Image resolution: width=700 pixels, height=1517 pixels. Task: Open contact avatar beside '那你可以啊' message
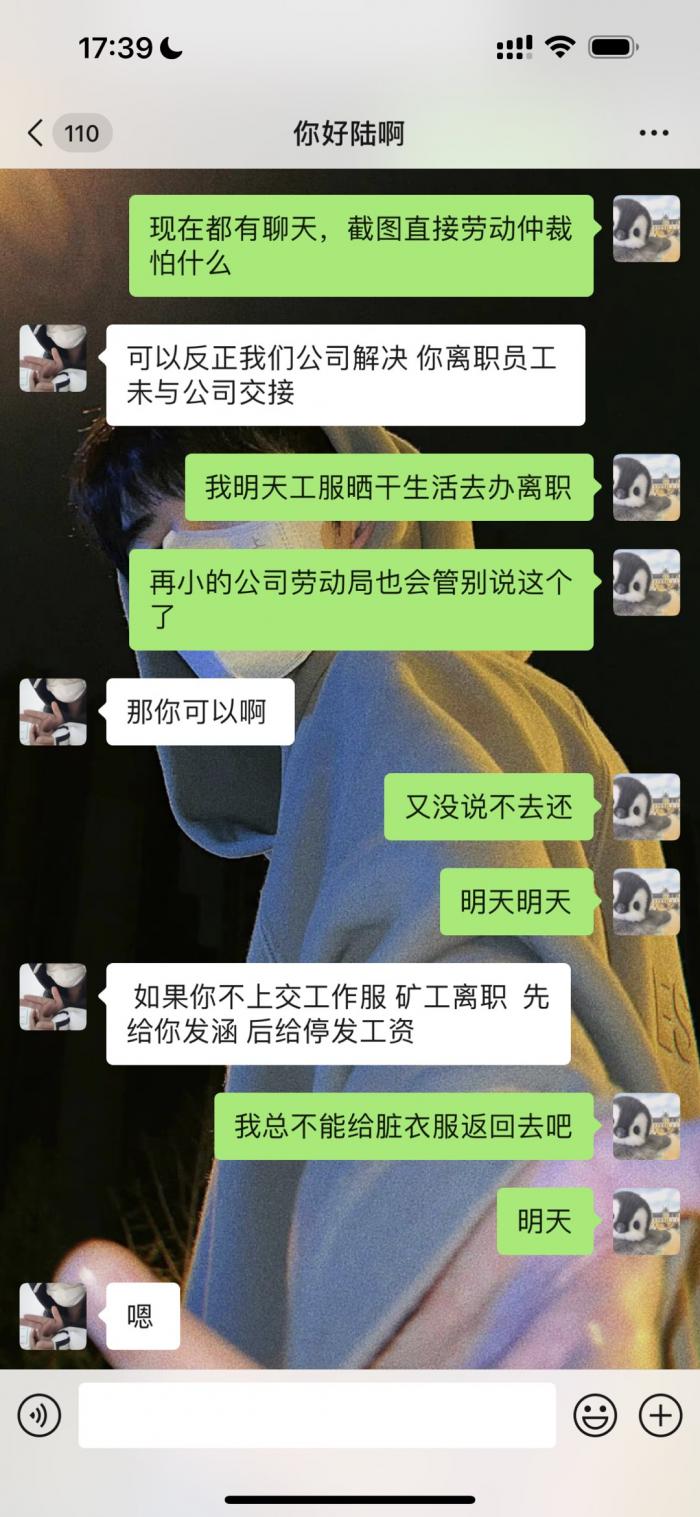(x=53, y=712)
